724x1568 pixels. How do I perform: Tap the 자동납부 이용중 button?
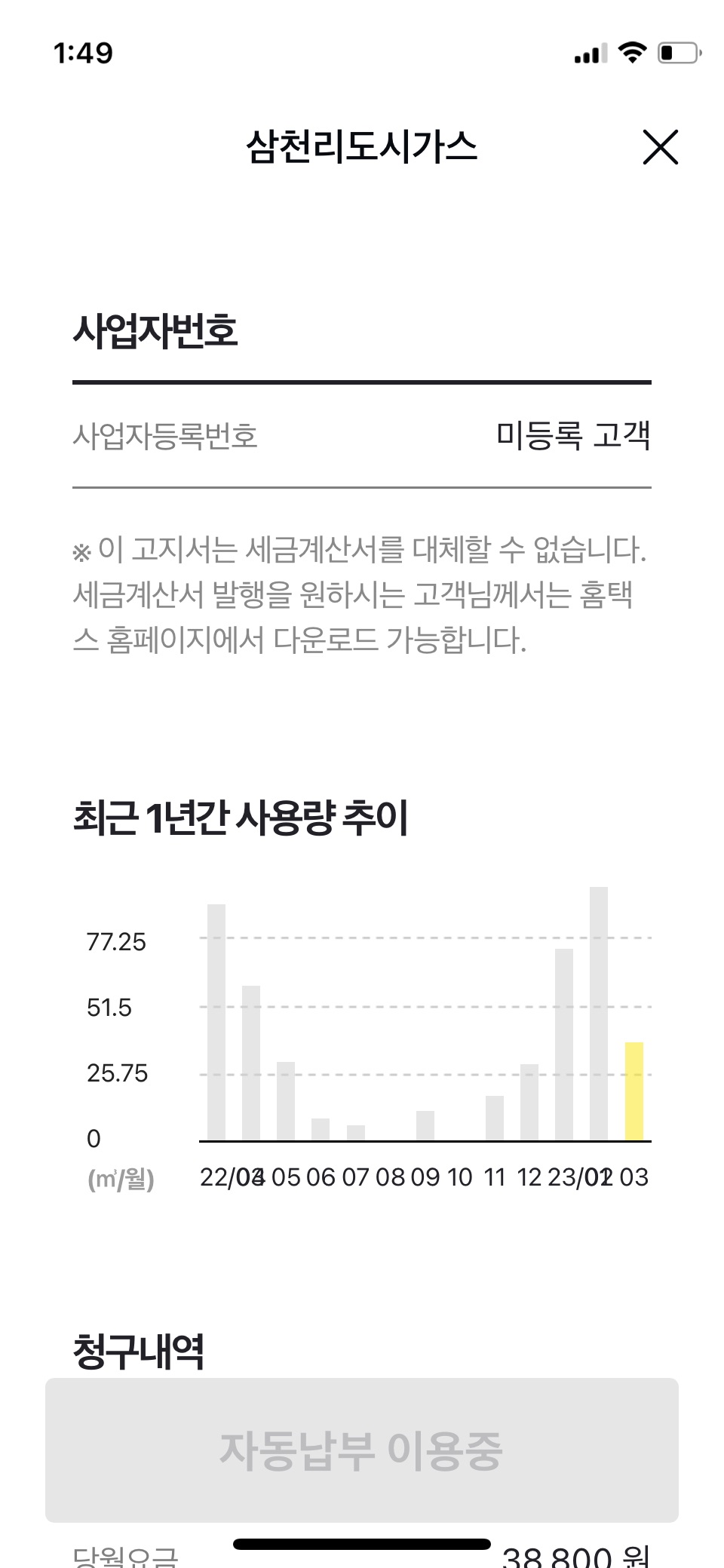coord(361,1450)
